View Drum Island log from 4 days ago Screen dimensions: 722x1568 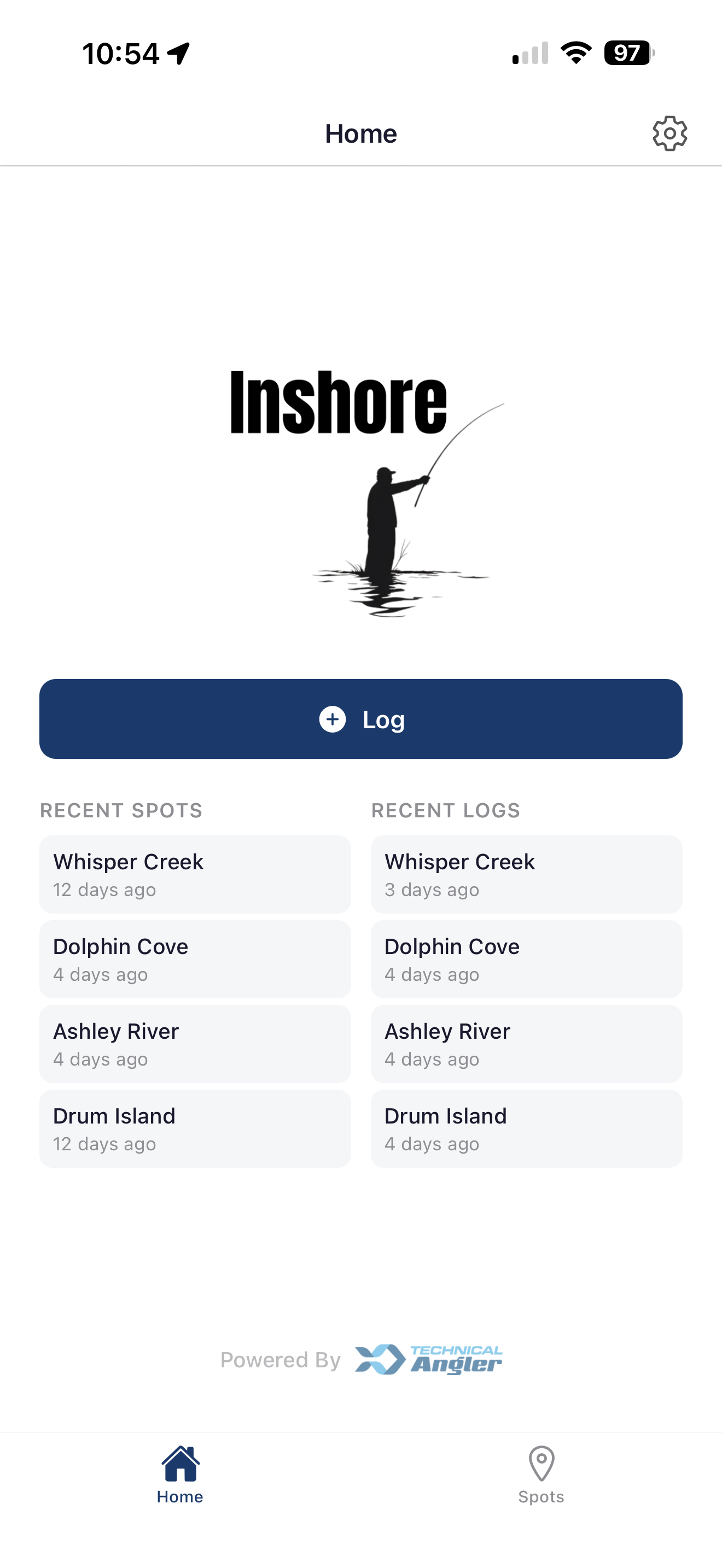(x=526, y=1128)
